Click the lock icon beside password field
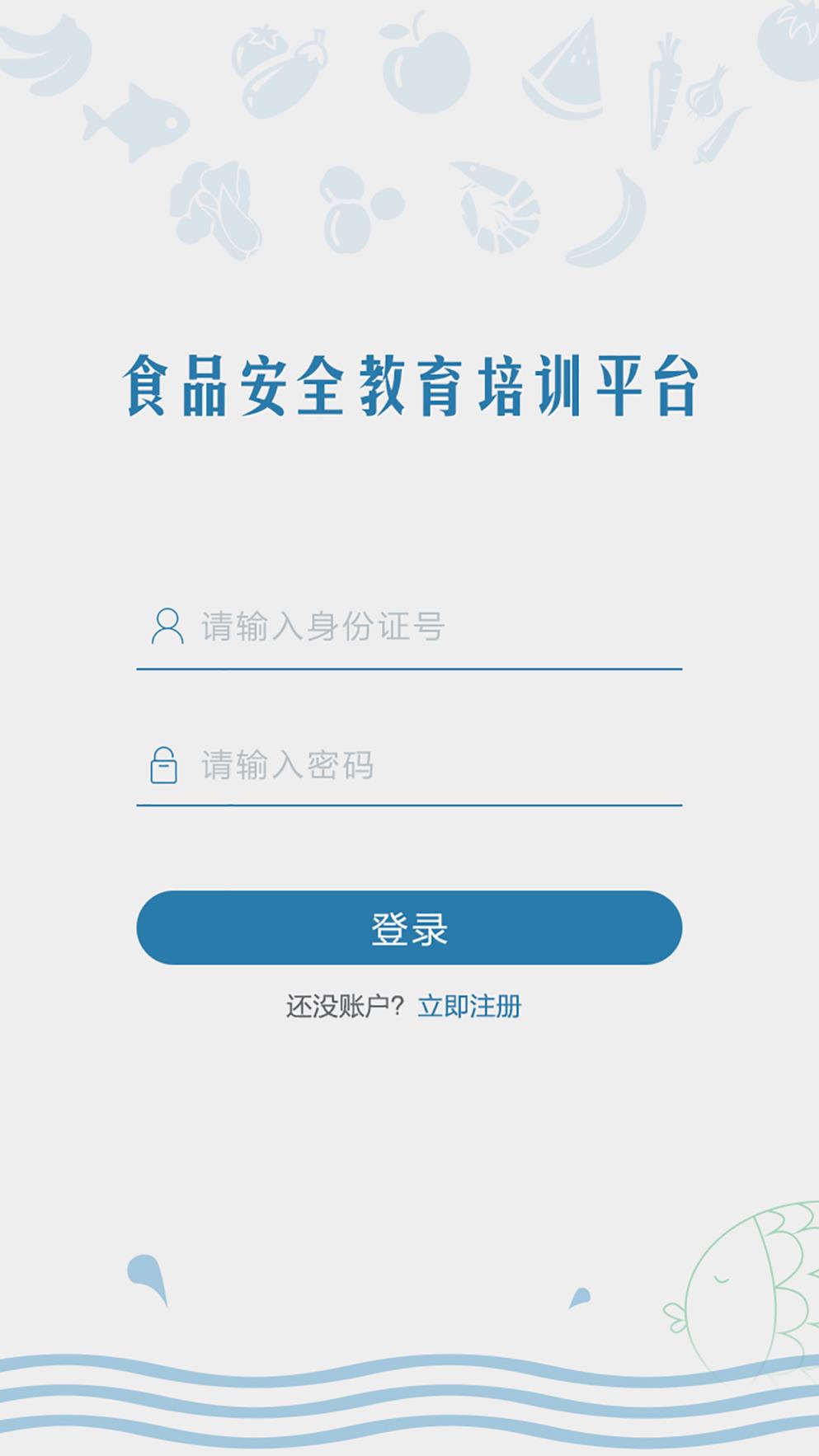The height and width of the screenshot is (1456, 819). coord(165,765)
